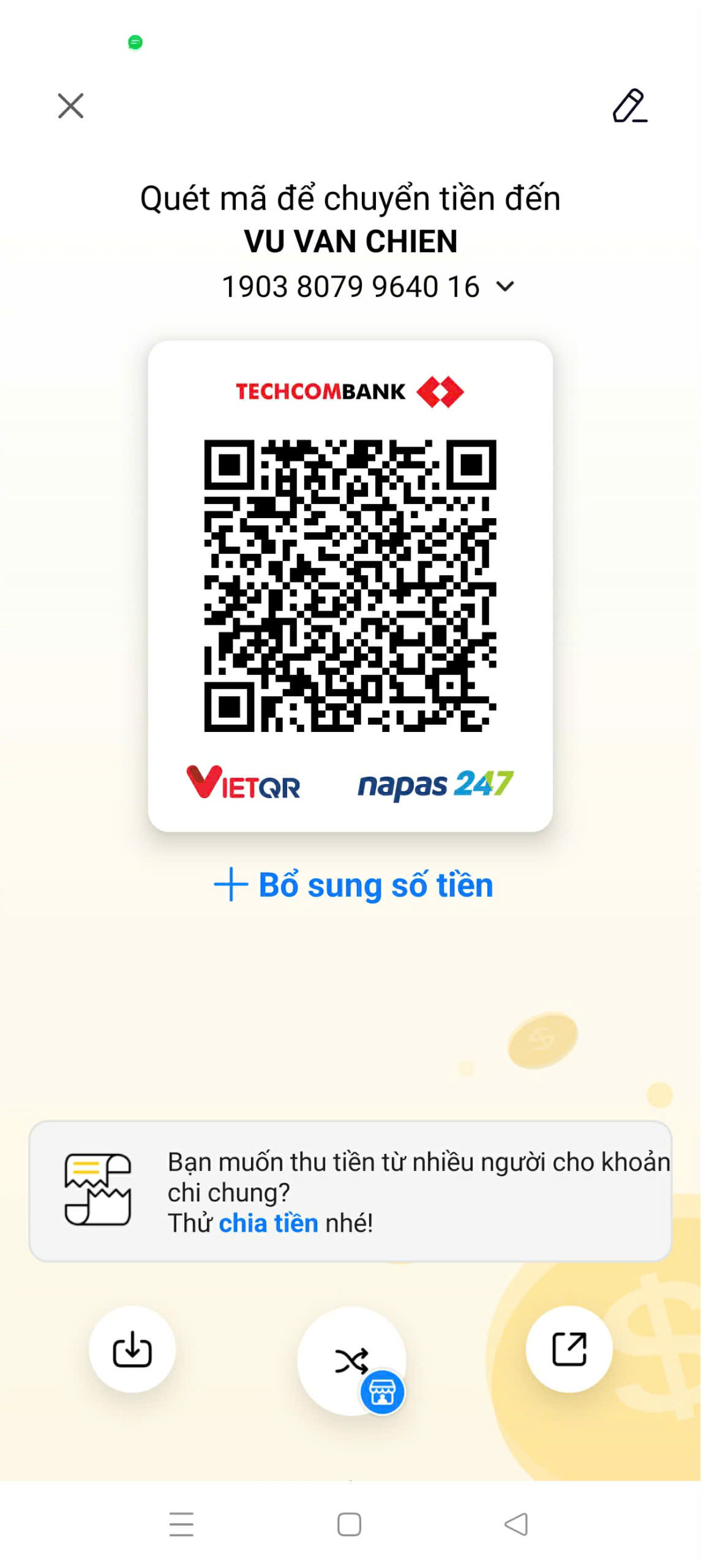Download the QR code image

pyautogui.click(x=132, y=1350)
